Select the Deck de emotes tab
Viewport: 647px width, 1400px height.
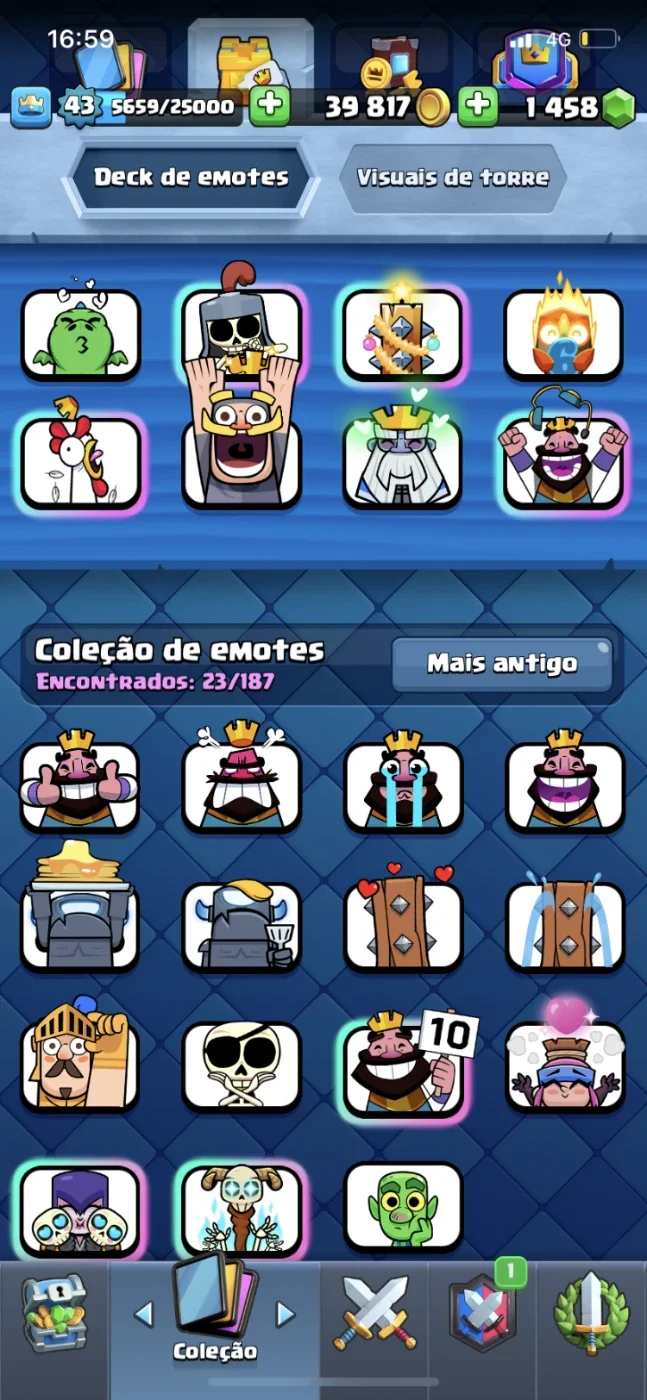coord(191,178)
